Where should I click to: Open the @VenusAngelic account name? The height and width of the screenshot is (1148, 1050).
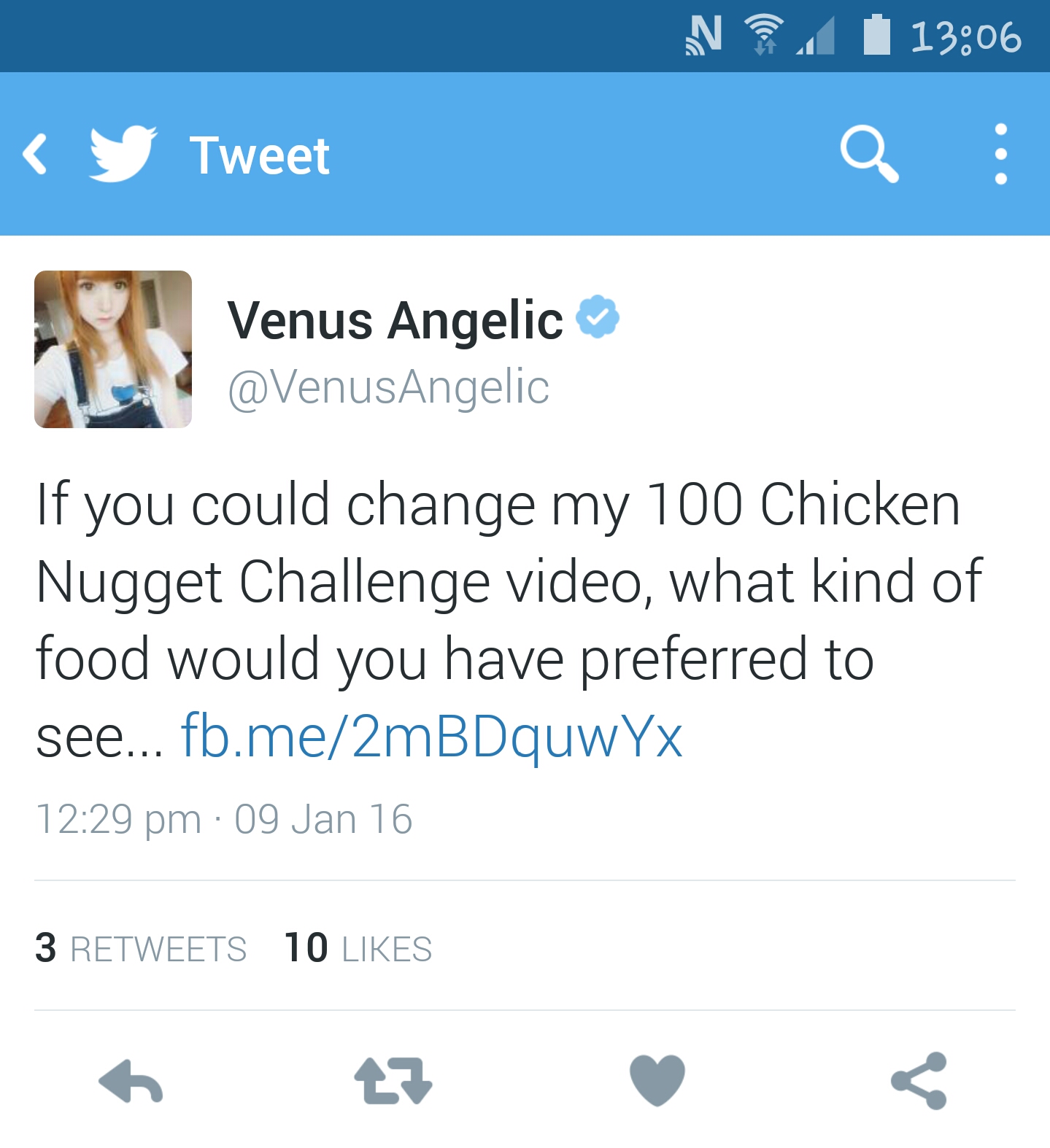[388, 387]
